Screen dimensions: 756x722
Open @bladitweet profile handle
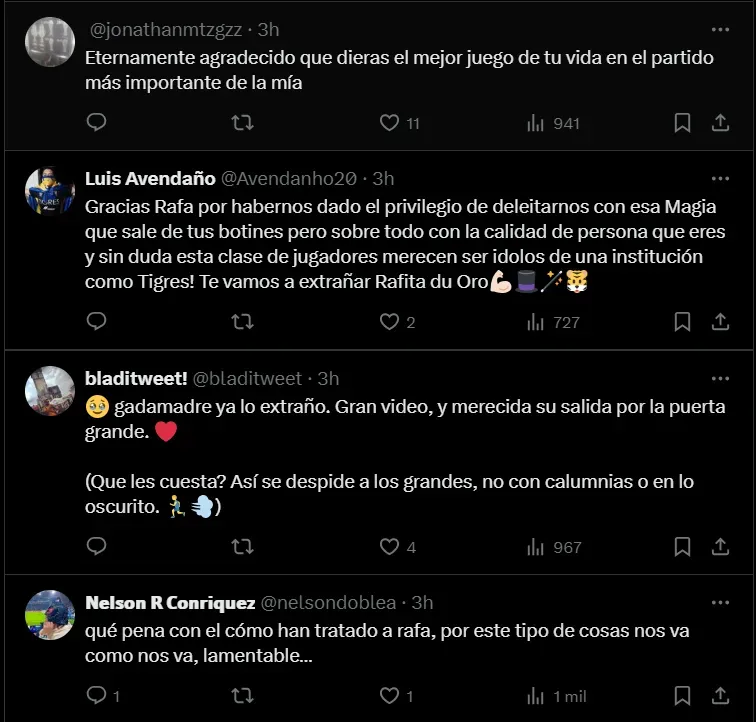(246, 378)
